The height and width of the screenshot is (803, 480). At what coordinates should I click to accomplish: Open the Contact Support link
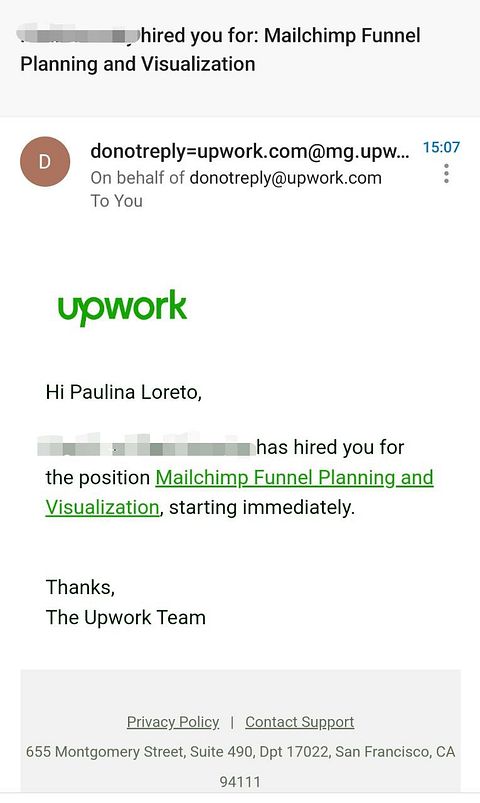[x=300, y=722]
